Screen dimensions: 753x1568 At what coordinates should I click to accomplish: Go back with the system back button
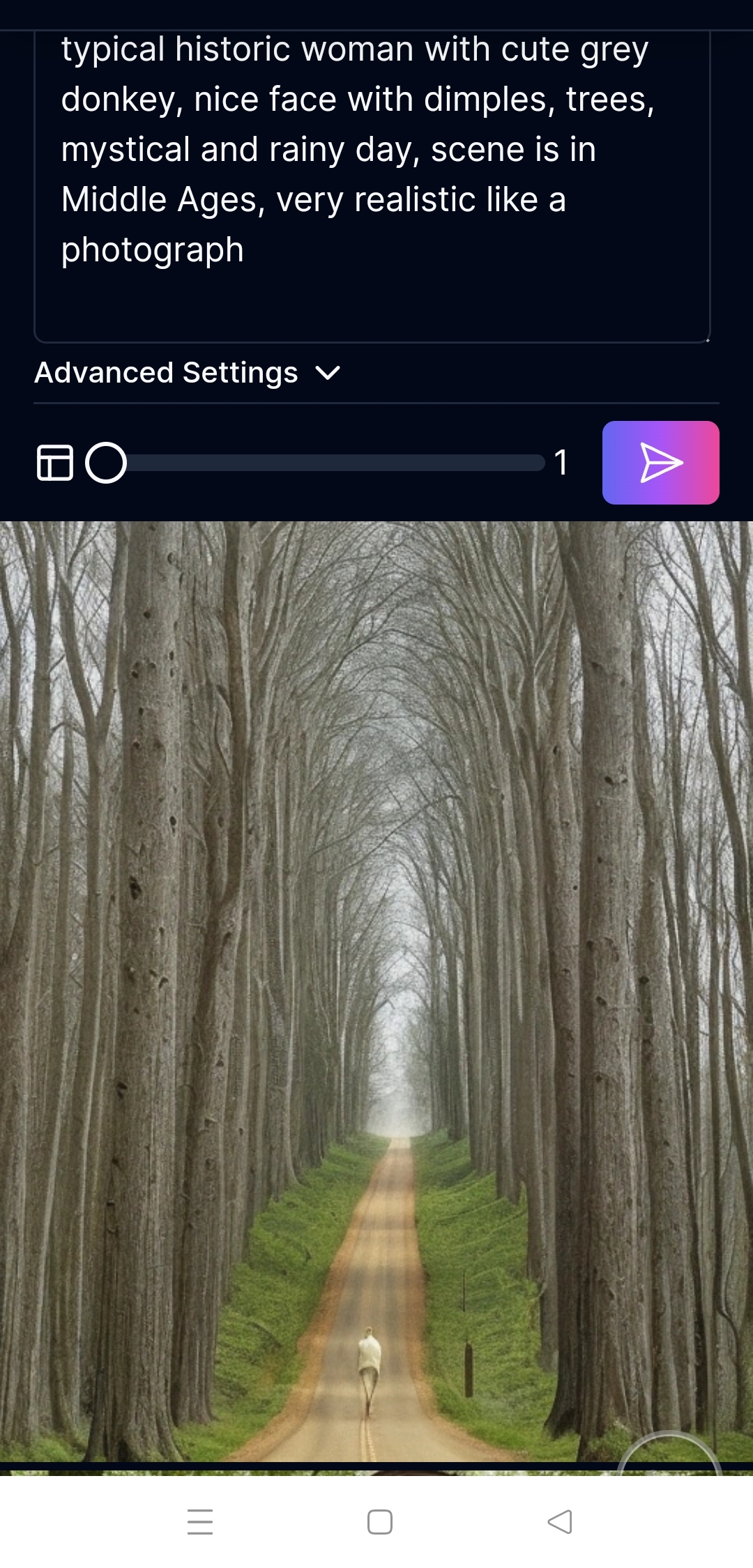(x=560, y=1521)
